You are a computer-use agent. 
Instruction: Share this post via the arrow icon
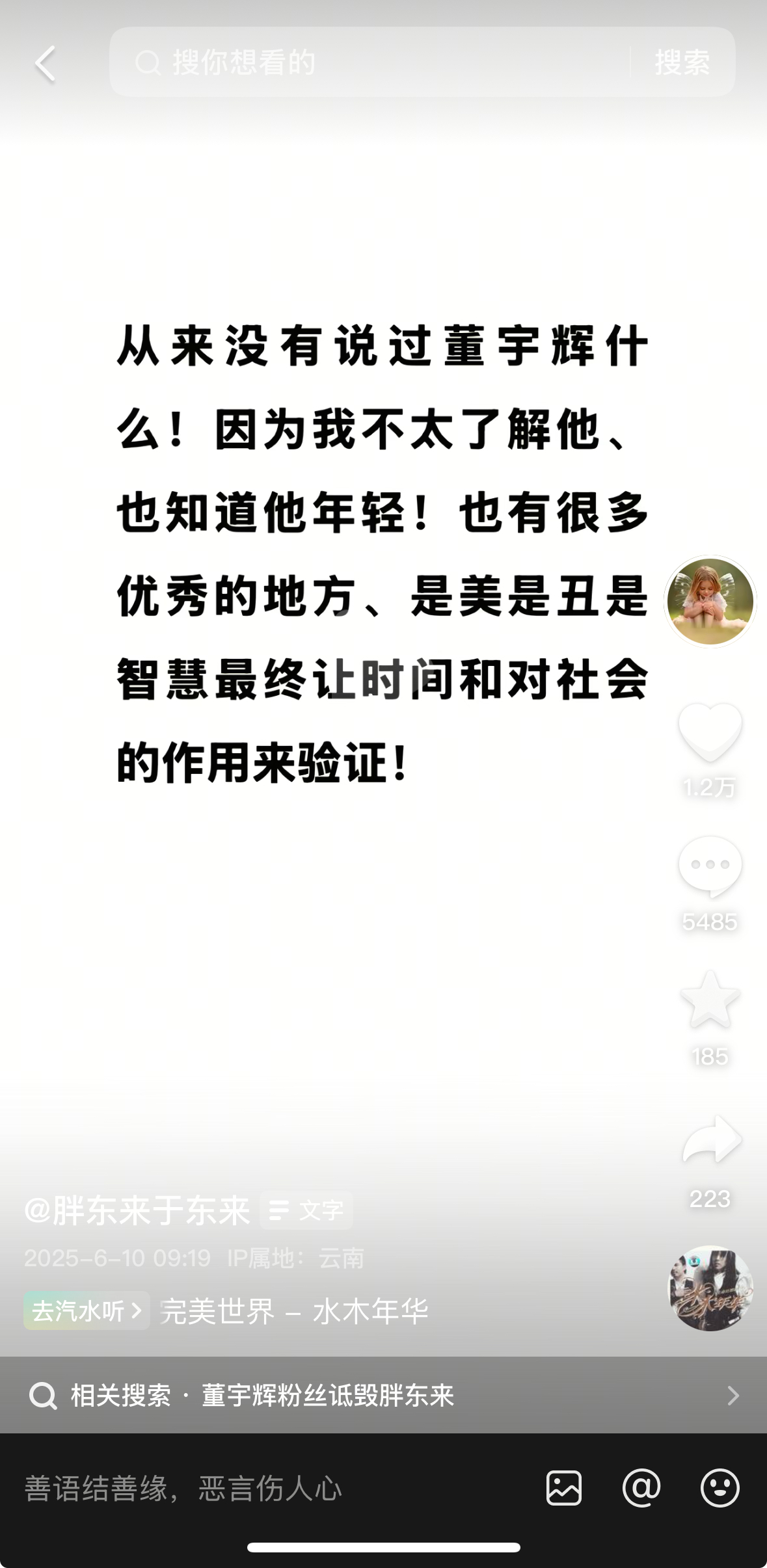711,1139
